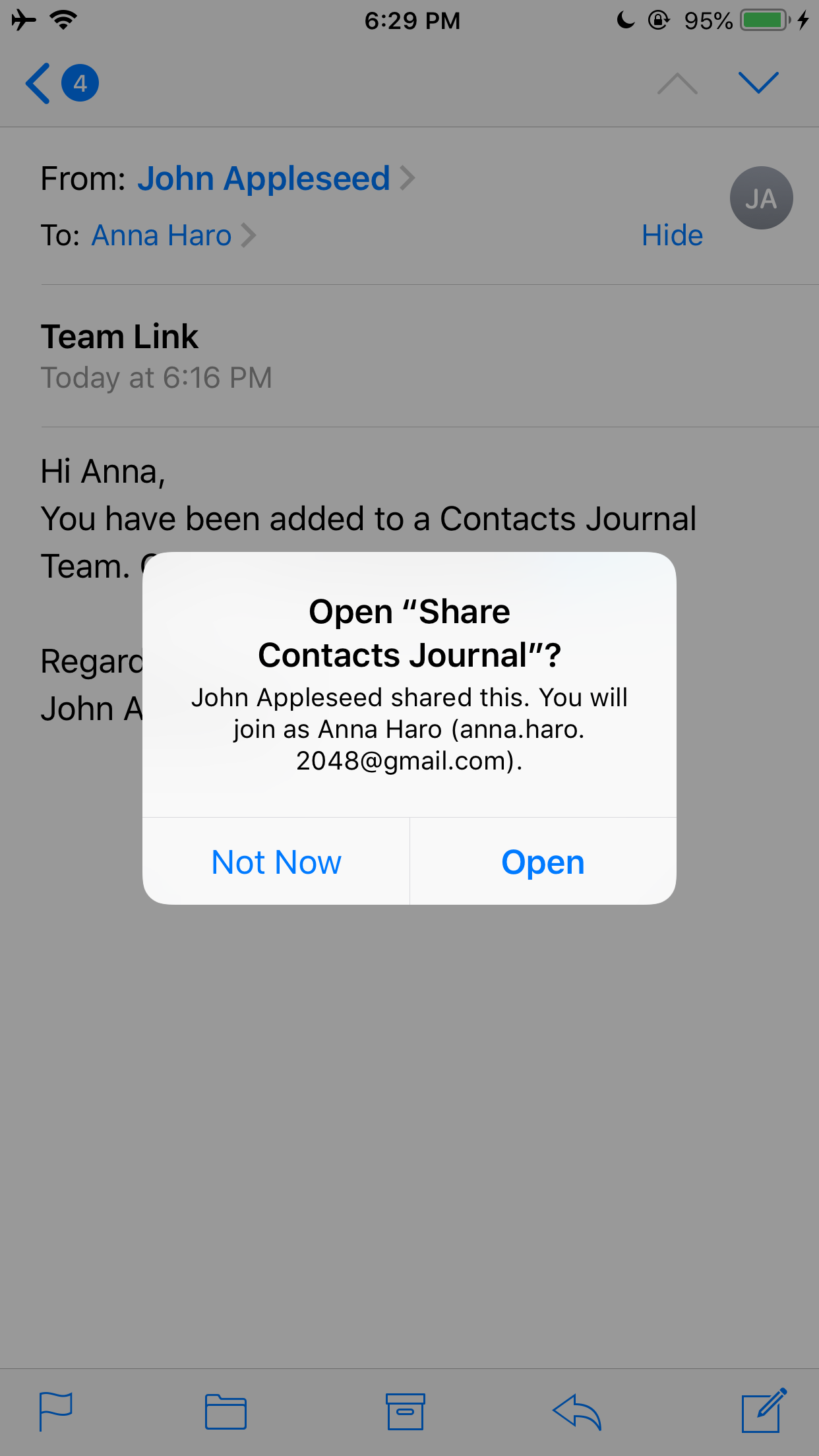
Task: Flag this email
Action: [56, 1411]
